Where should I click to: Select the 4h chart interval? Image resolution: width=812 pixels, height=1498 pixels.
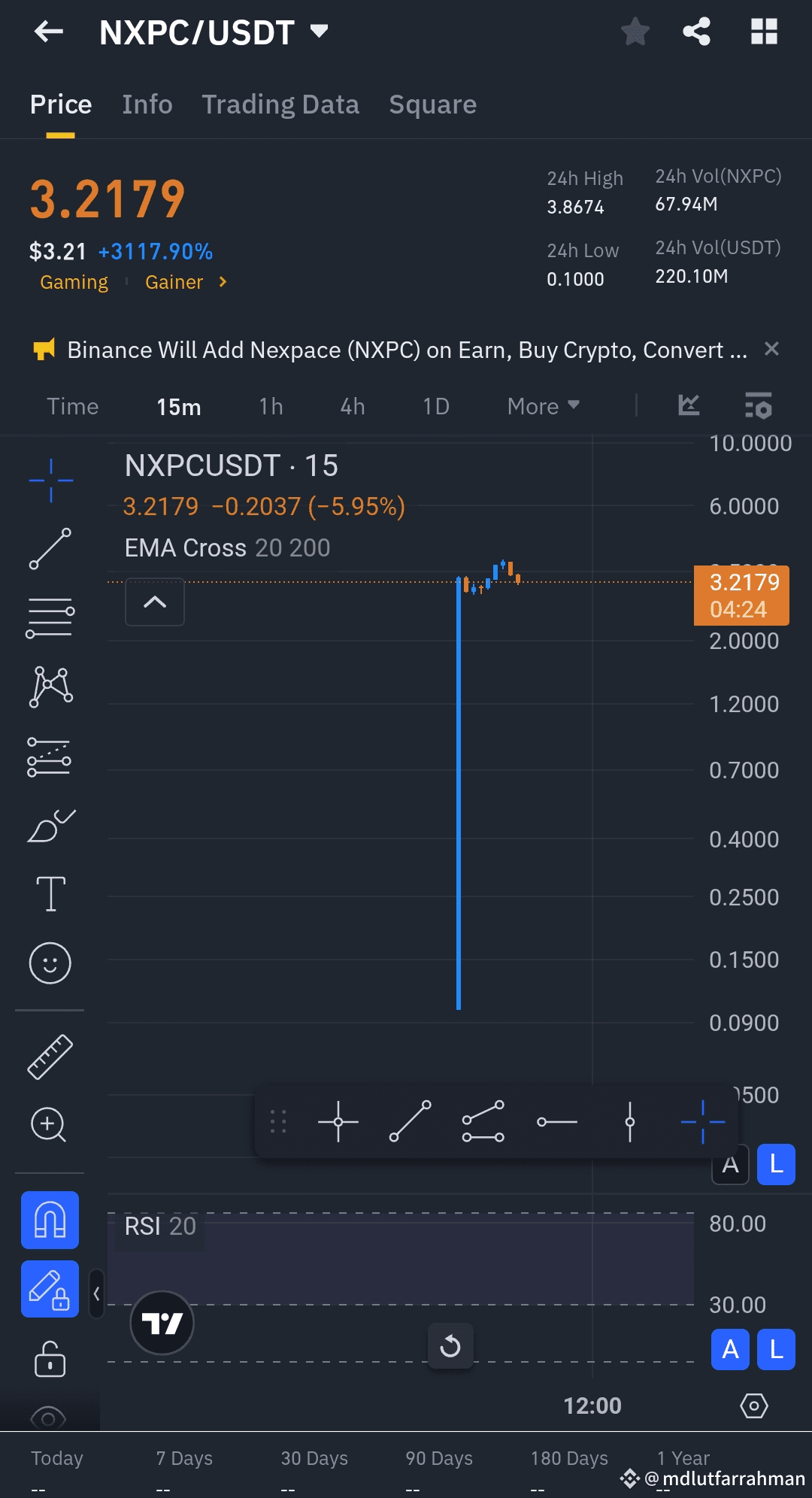pyautogui.click(x=353, y=407)
